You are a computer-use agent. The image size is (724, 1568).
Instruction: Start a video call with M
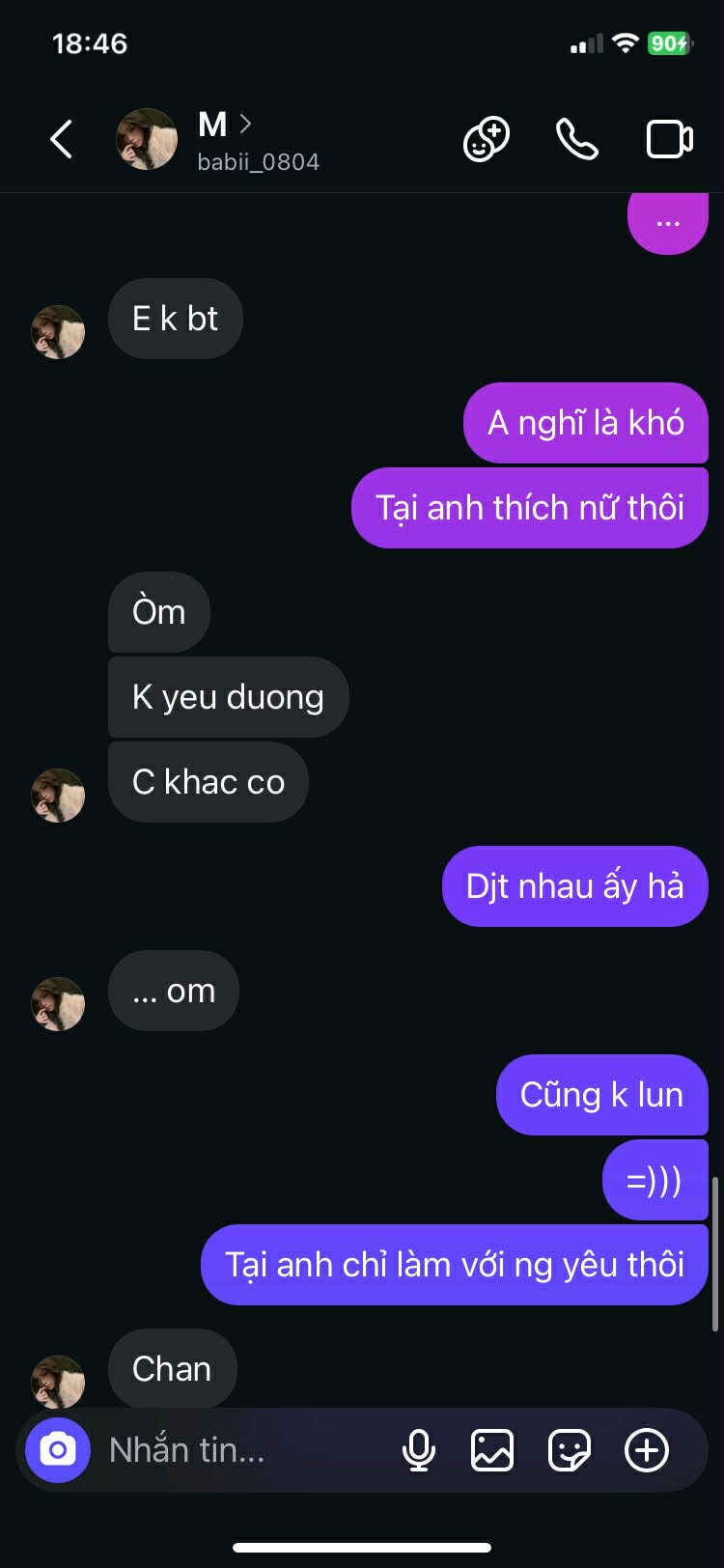[x=669, y=138]
